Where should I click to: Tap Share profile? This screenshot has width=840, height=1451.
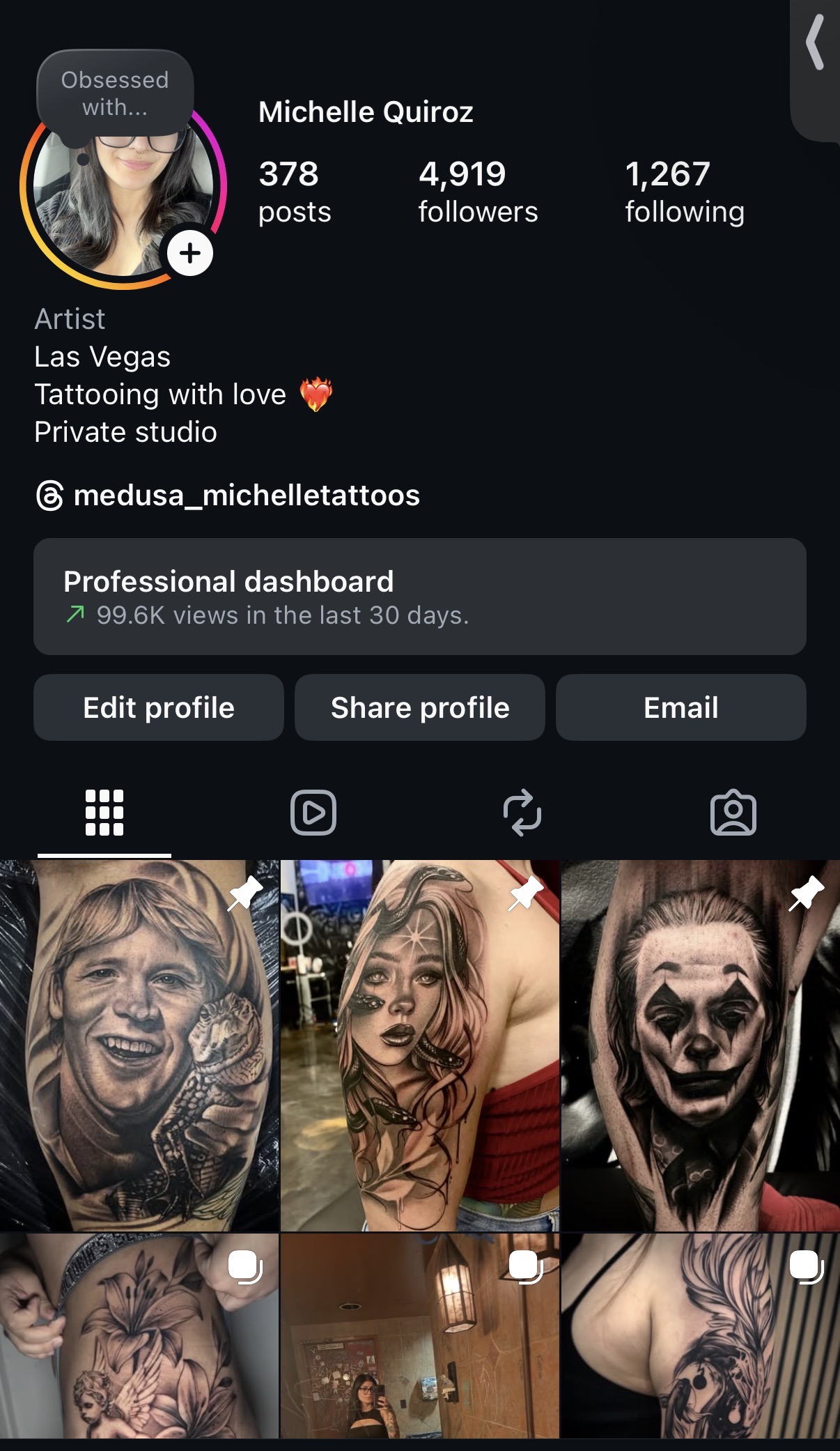tap(420, 707)
